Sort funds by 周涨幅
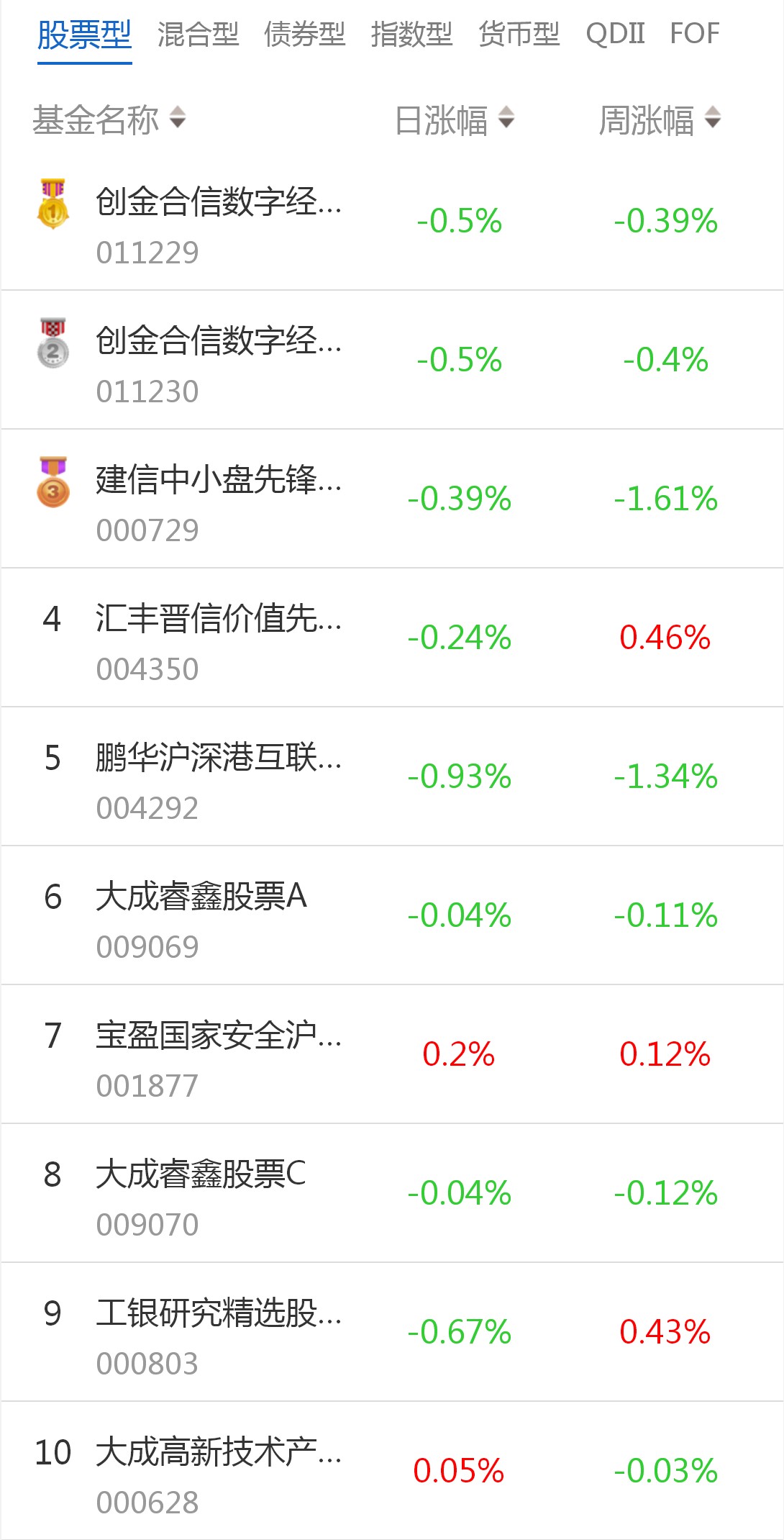The height and width of the screenshot is (1540, 784). tap(659, 119)
